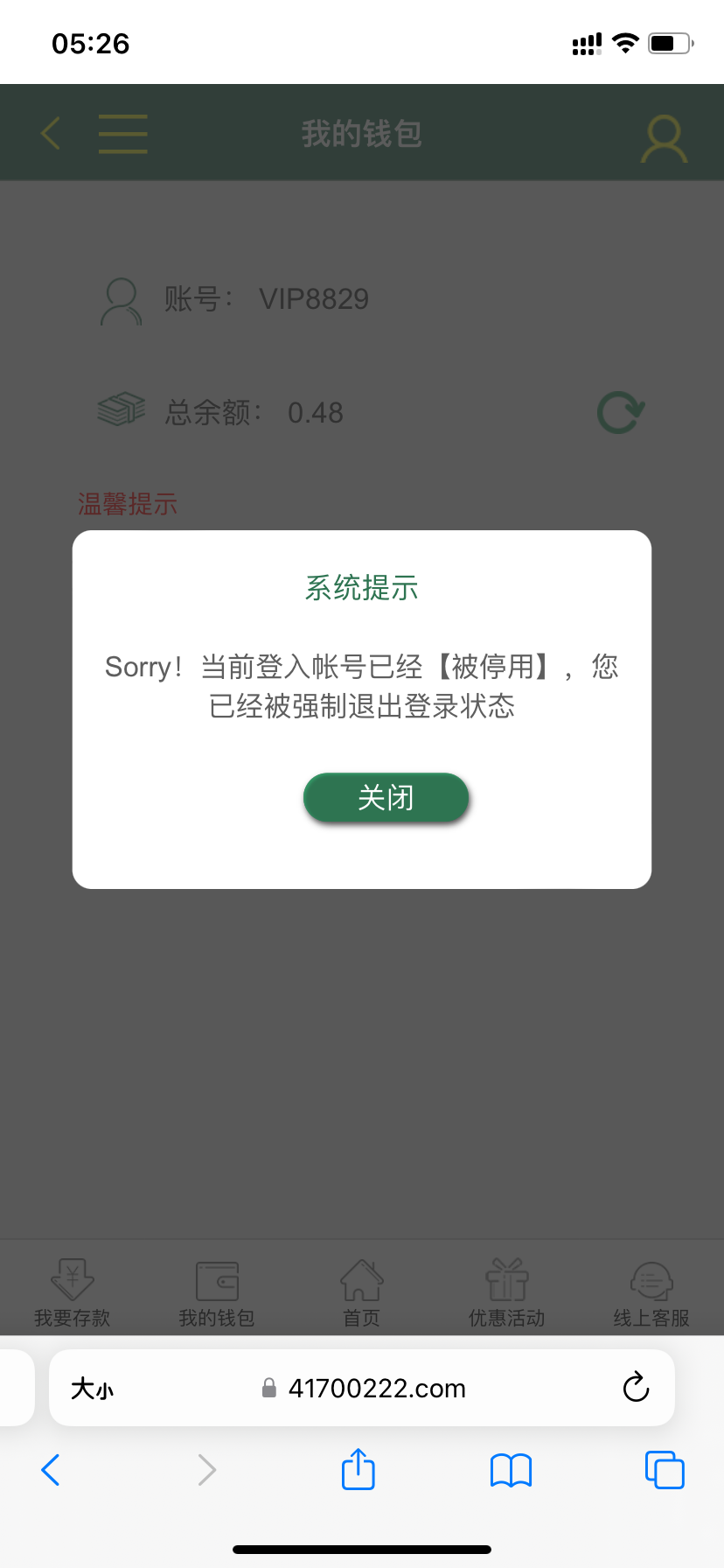
Task: Close the 系统提示 dialog with 关闭
Action: tap(386, 796)
